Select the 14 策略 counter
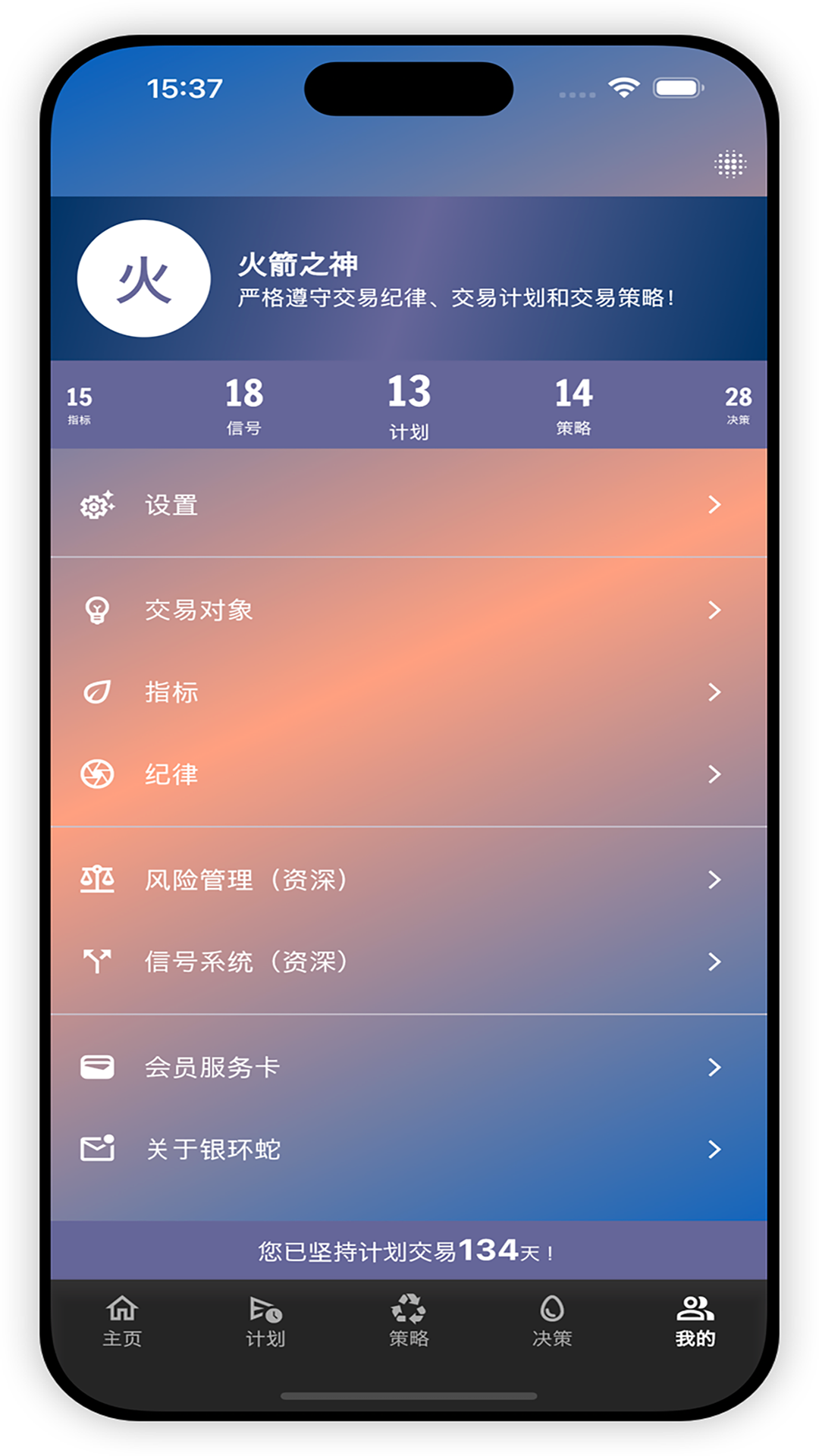 pyautogui.click(x=573, y=406)
